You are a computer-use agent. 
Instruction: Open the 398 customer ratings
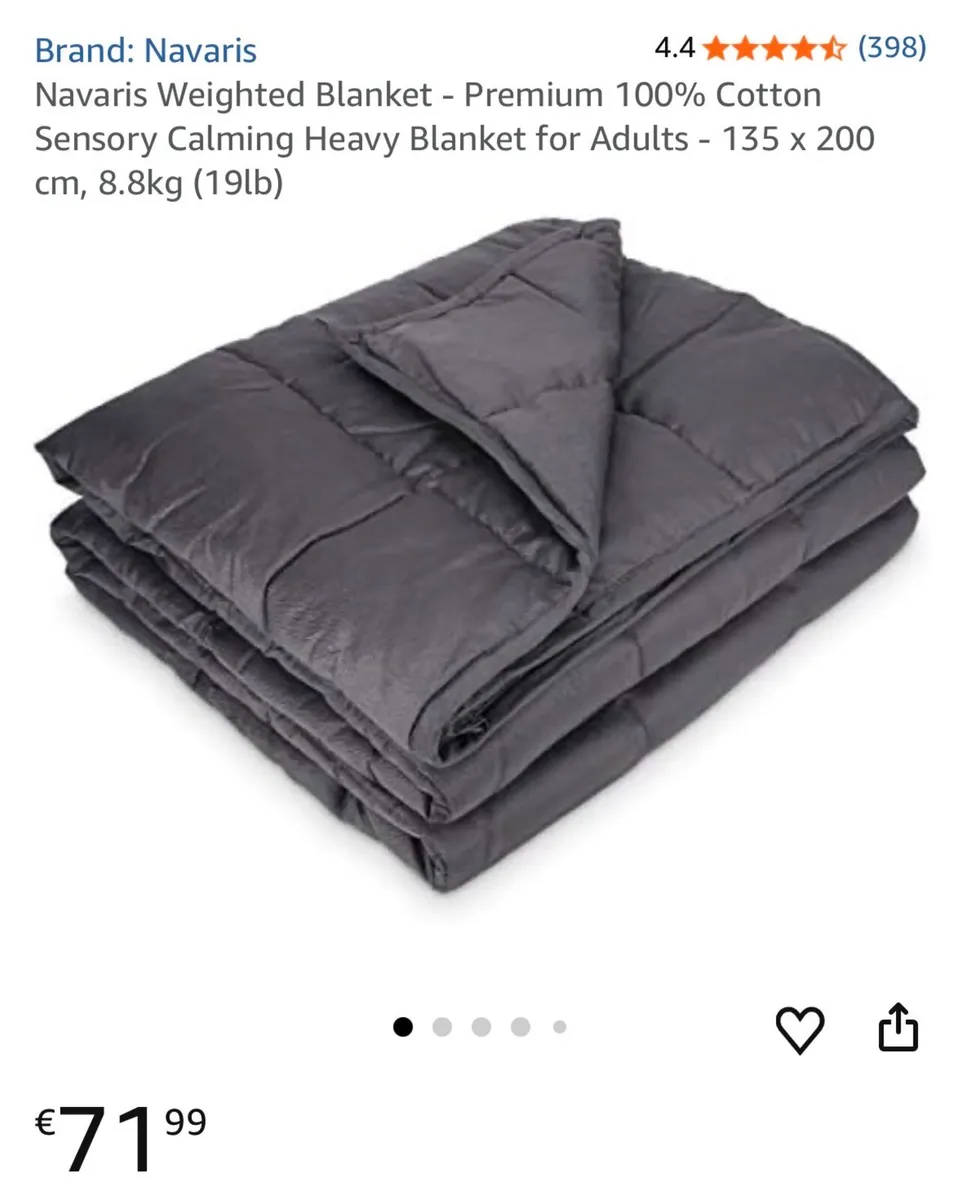coord(892,47)
